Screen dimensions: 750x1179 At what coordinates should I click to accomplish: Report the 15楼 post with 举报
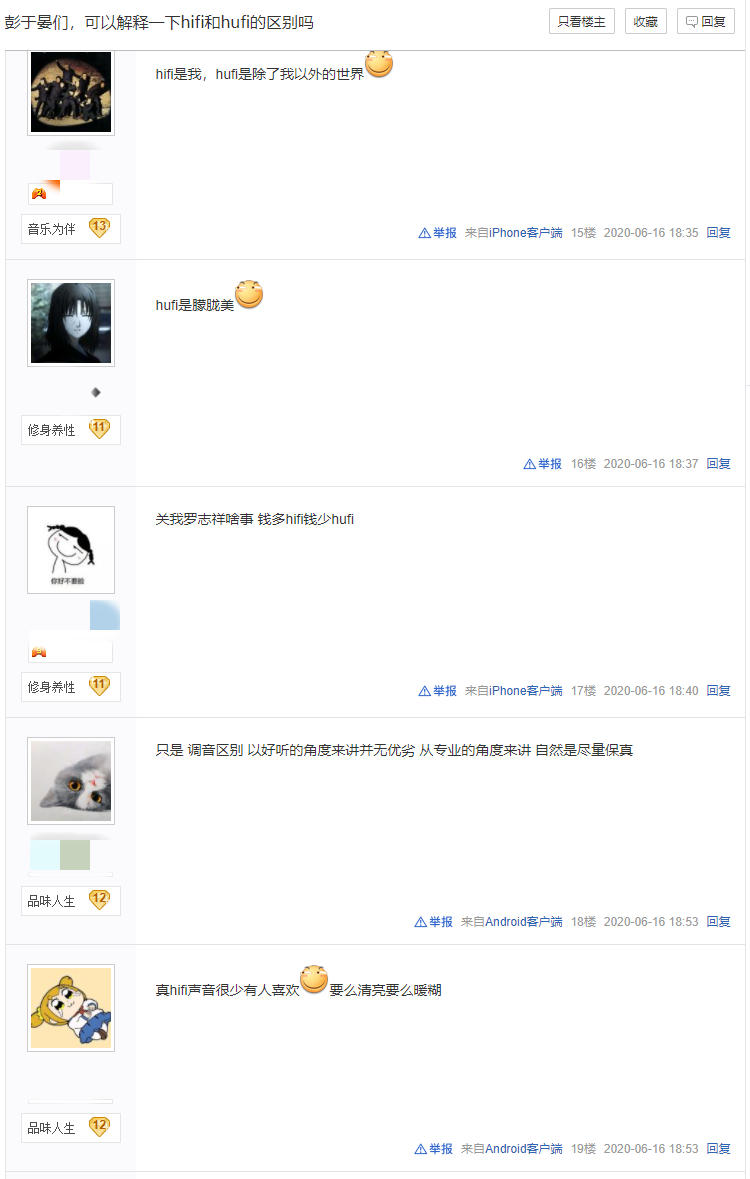click(x=438, y=232)
